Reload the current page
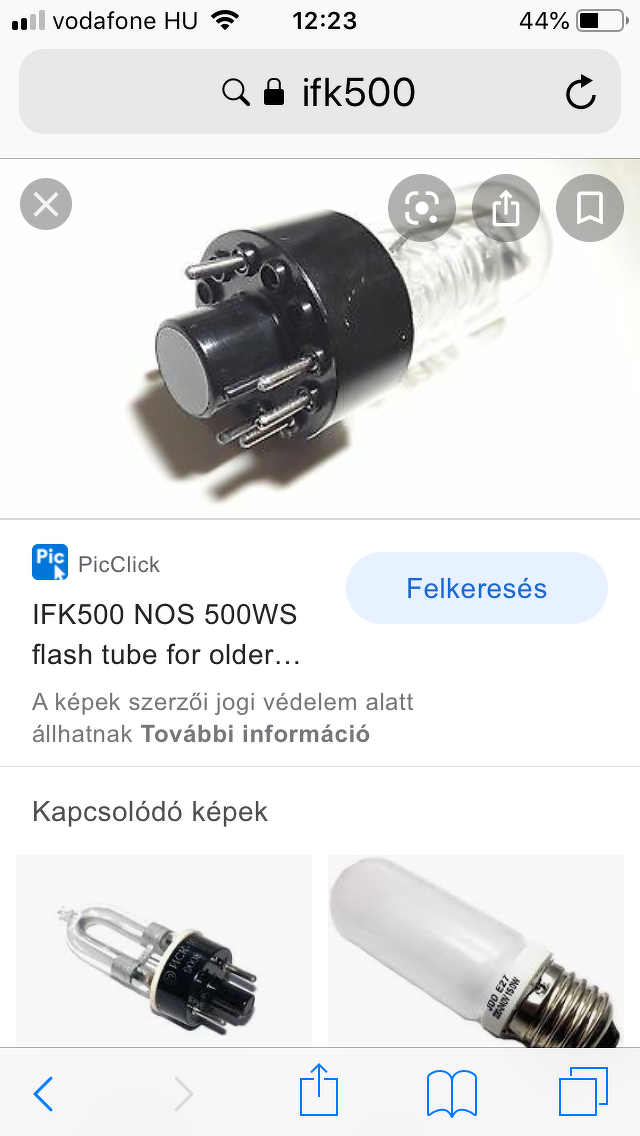The height and width of the screenshot is (1136, 640). [580, 93]
